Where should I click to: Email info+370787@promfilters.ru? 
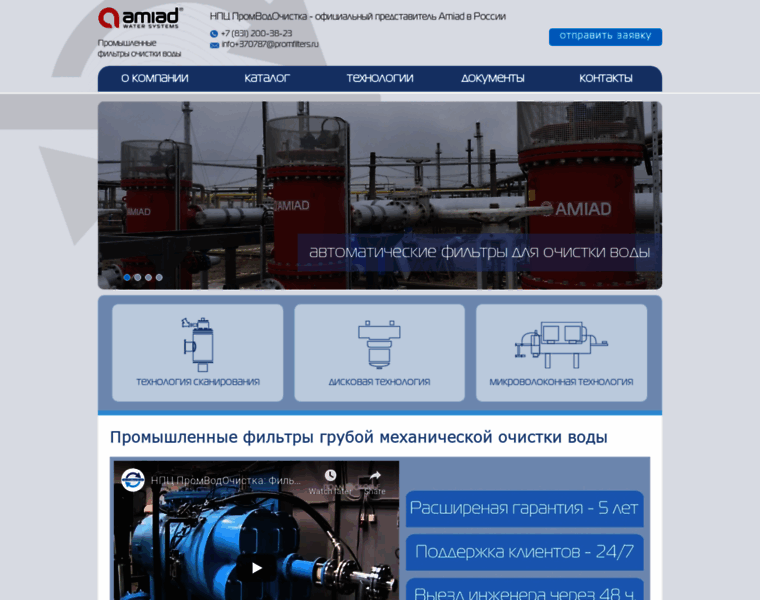[269, 44]
